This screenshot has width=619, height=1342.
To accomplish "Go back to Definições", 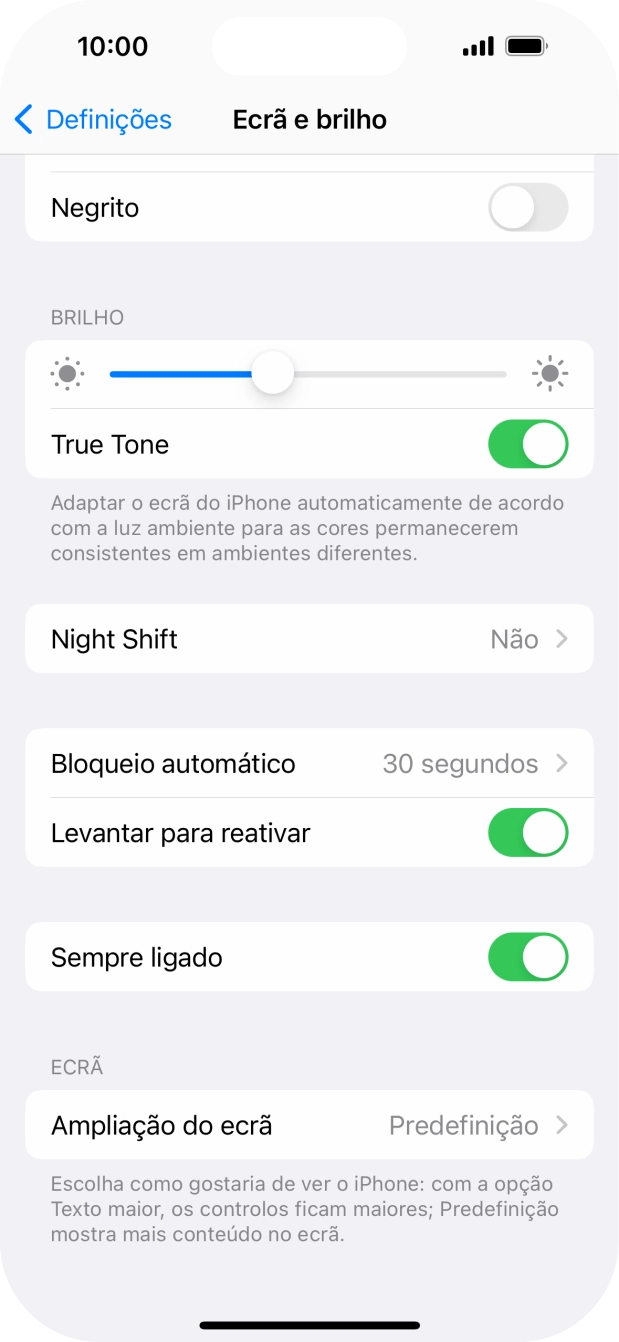I will coord(92,120).
